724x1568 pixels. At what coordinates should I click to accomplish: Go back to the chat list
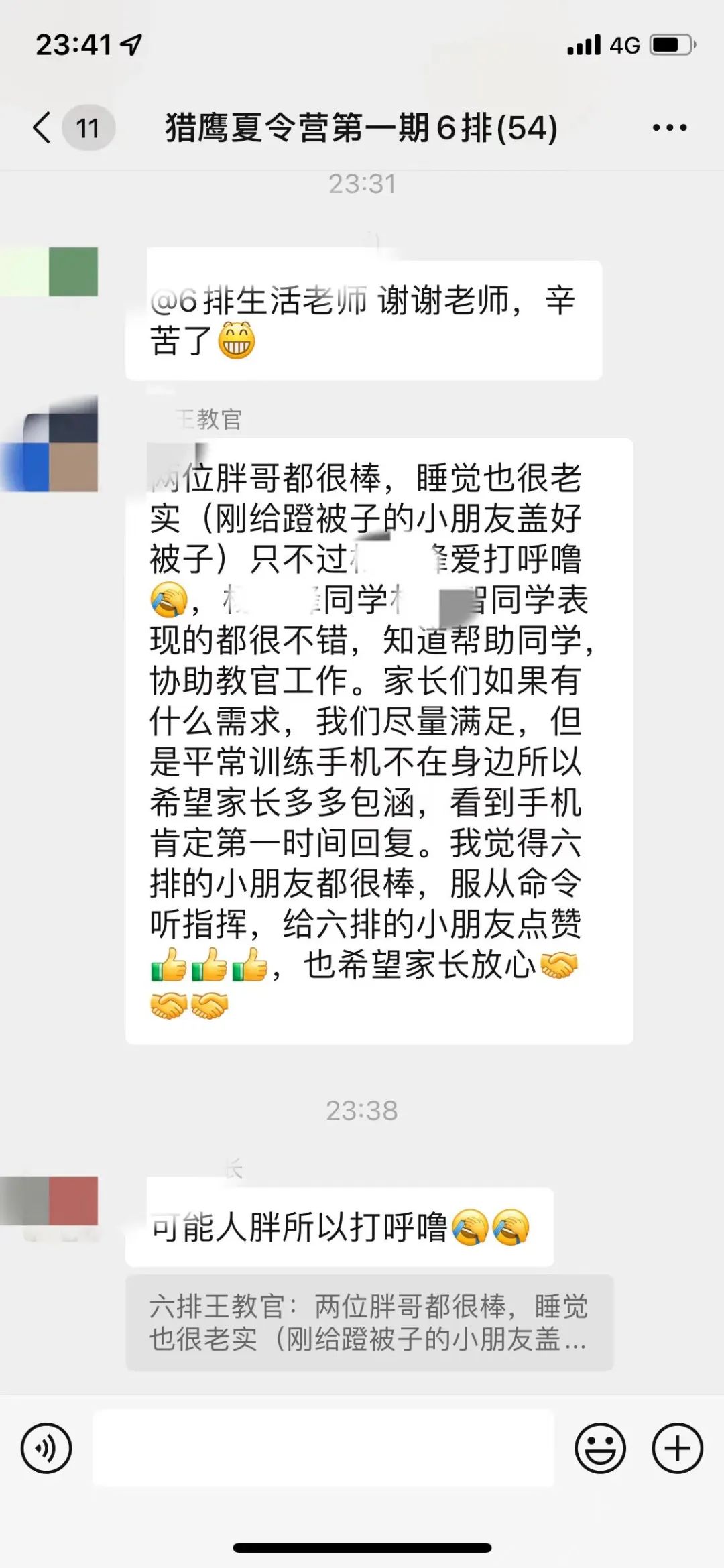pos(42,127)
